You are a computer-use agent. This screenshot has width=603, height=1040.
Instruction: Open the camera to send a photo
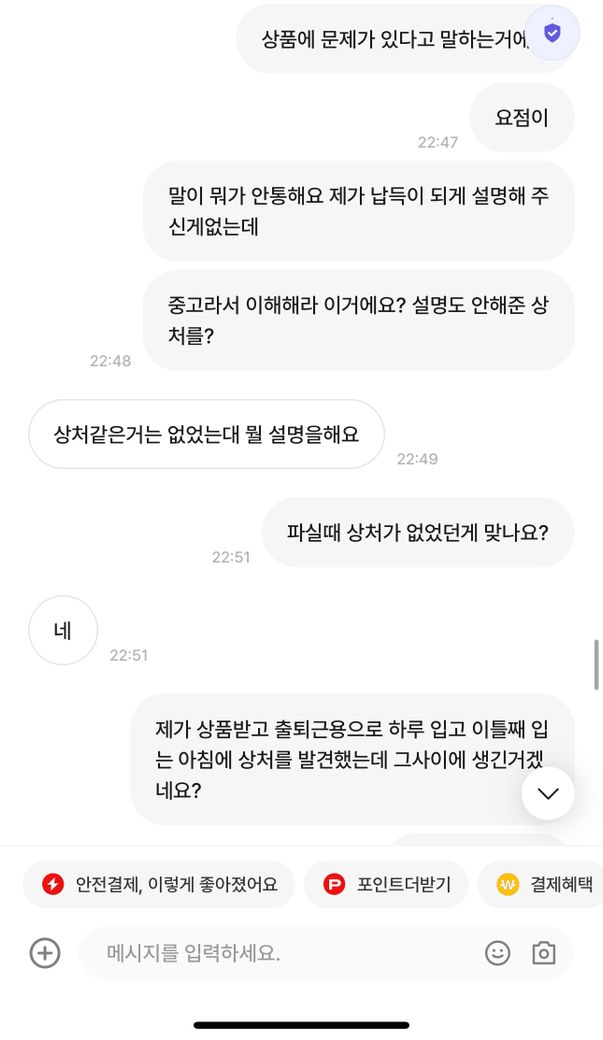pos(543,953)
